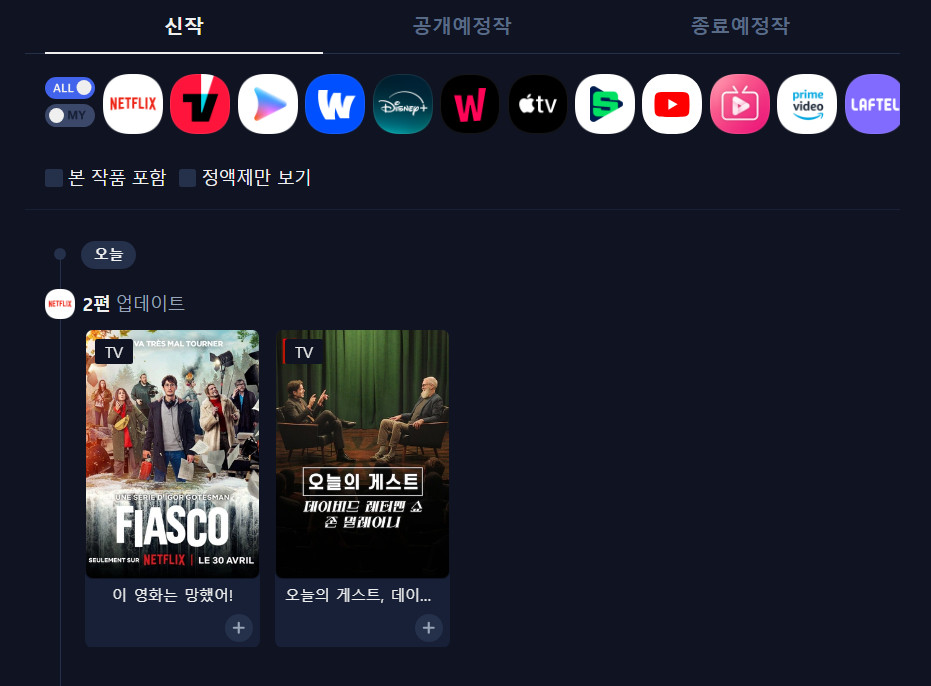Image resolution: width=931 pixels, height=686 pixels.
Task: Add 오늘의 게스트 with plus button
Action: (x=428, y=628)
